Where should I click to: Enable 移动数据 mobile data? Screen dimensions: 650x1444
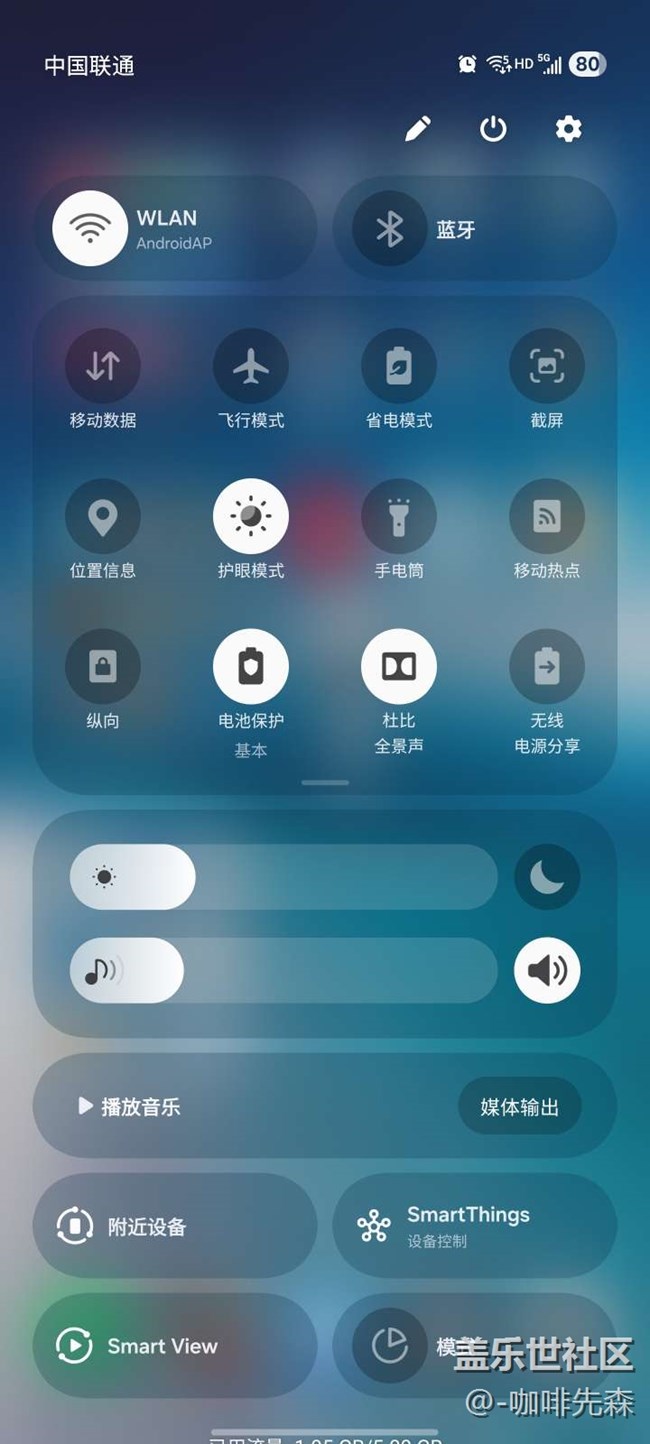coord(103,366)
